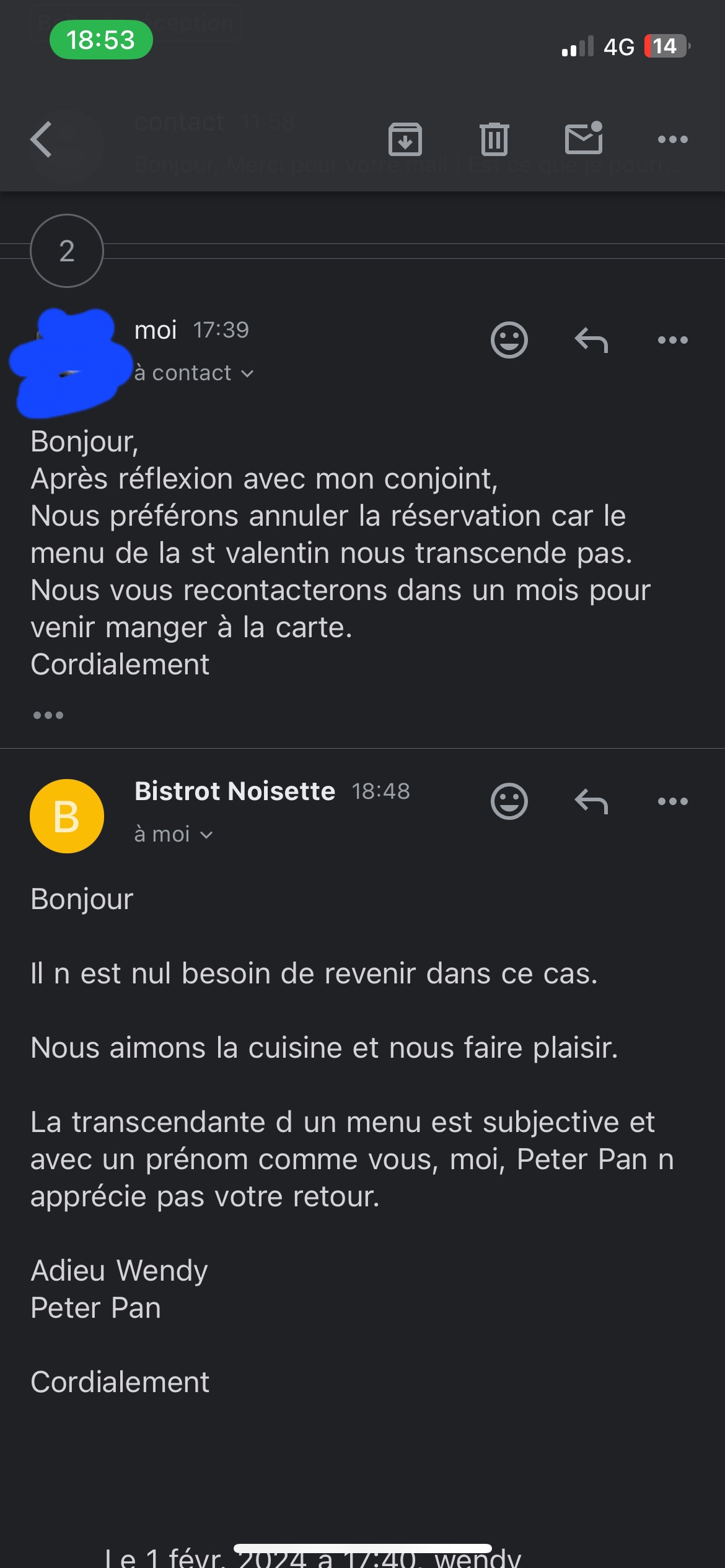Expand recipient details under "à moi"
This screenshot has height=1568, width=725.
point(174,834)
